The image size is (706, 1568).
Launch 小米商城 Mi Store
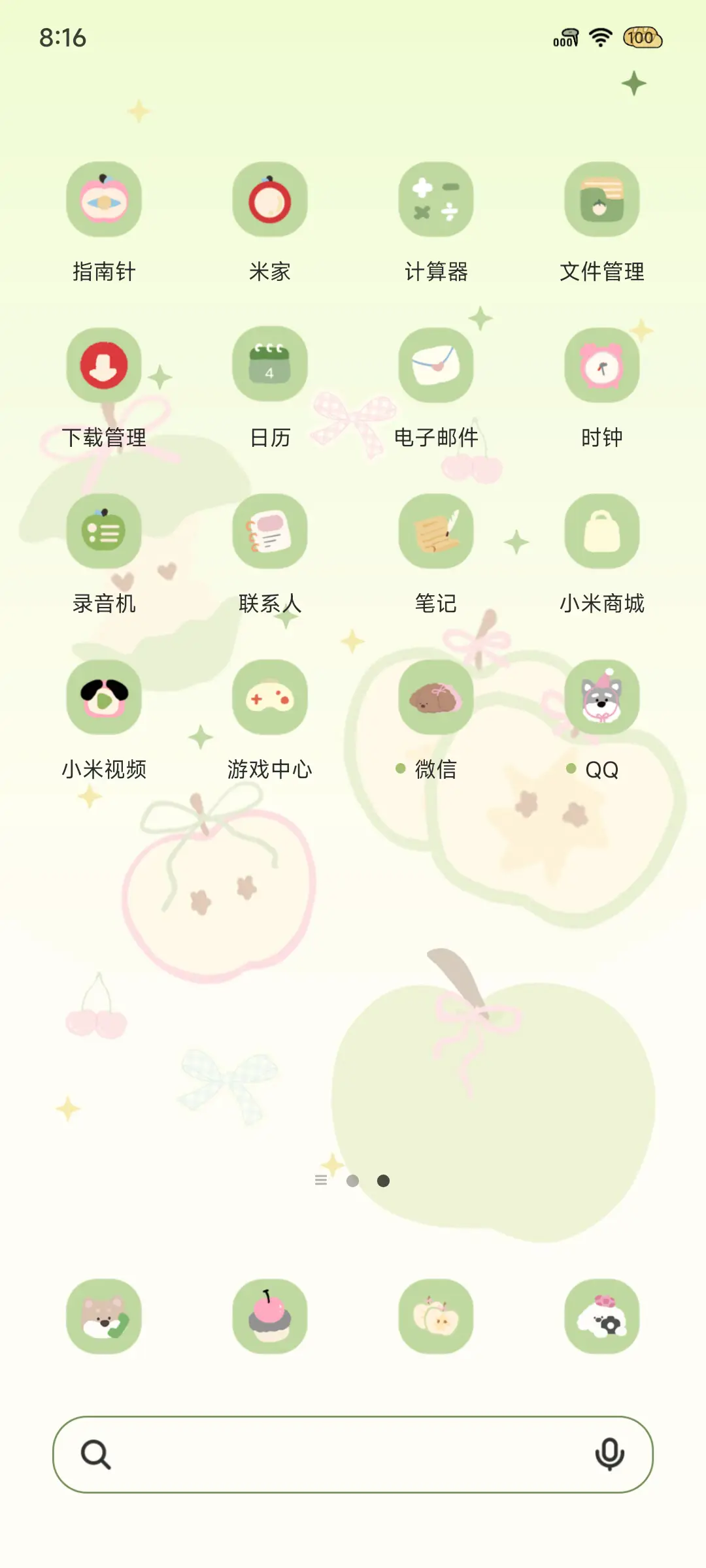tap(602, 531)
